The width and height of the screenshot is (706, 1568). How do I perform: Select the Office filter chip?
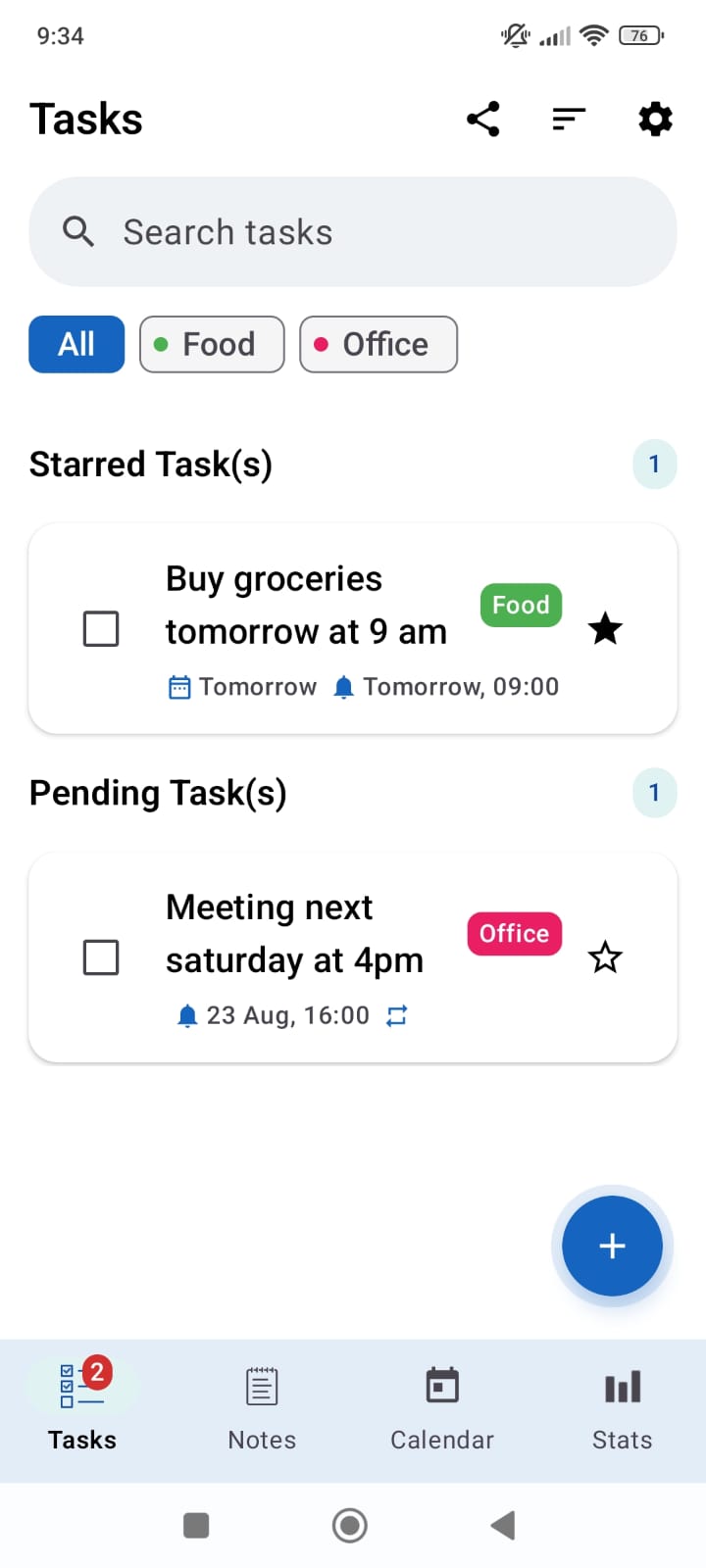tap(378, 344)
